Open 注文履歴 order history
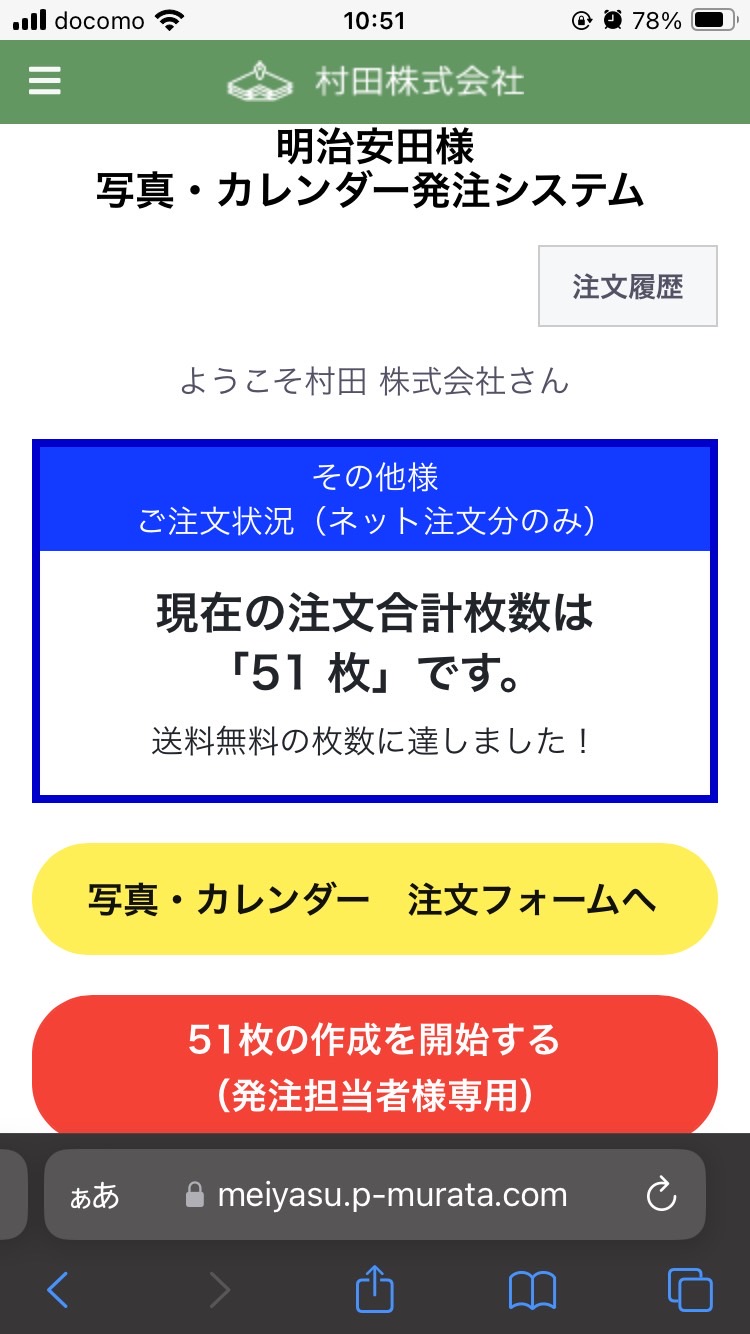Screen dimensions: 750x1334 (627, 286)
